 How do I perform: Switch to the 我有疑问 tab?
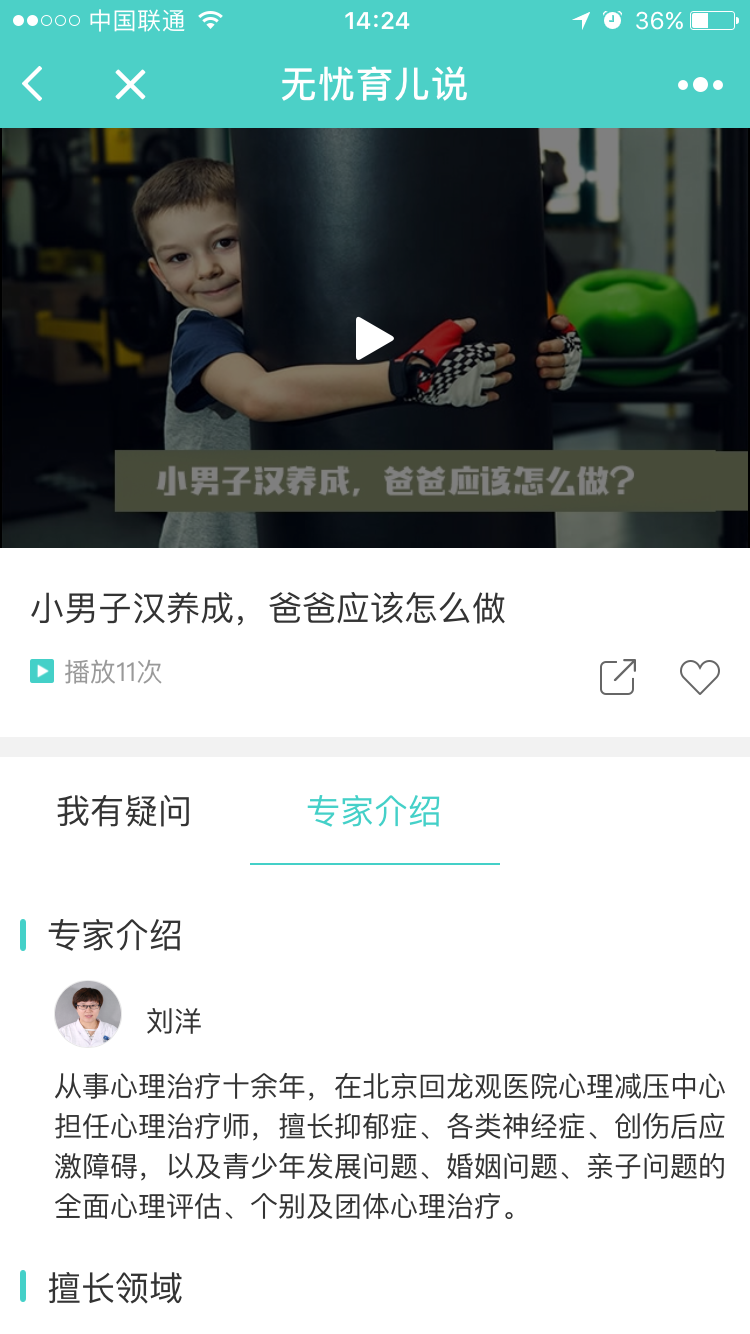click(x=124, y=811)
